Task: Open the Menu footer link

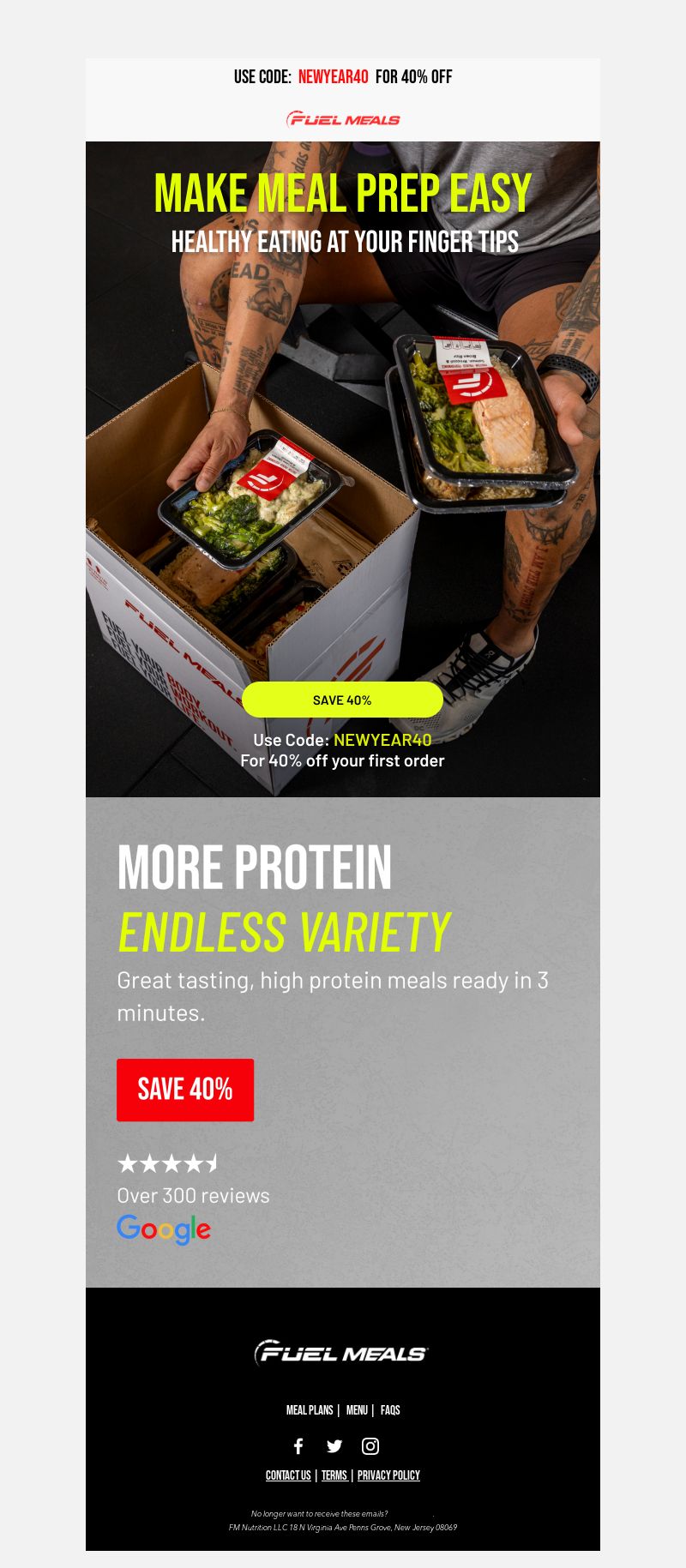Action: 357,1410
